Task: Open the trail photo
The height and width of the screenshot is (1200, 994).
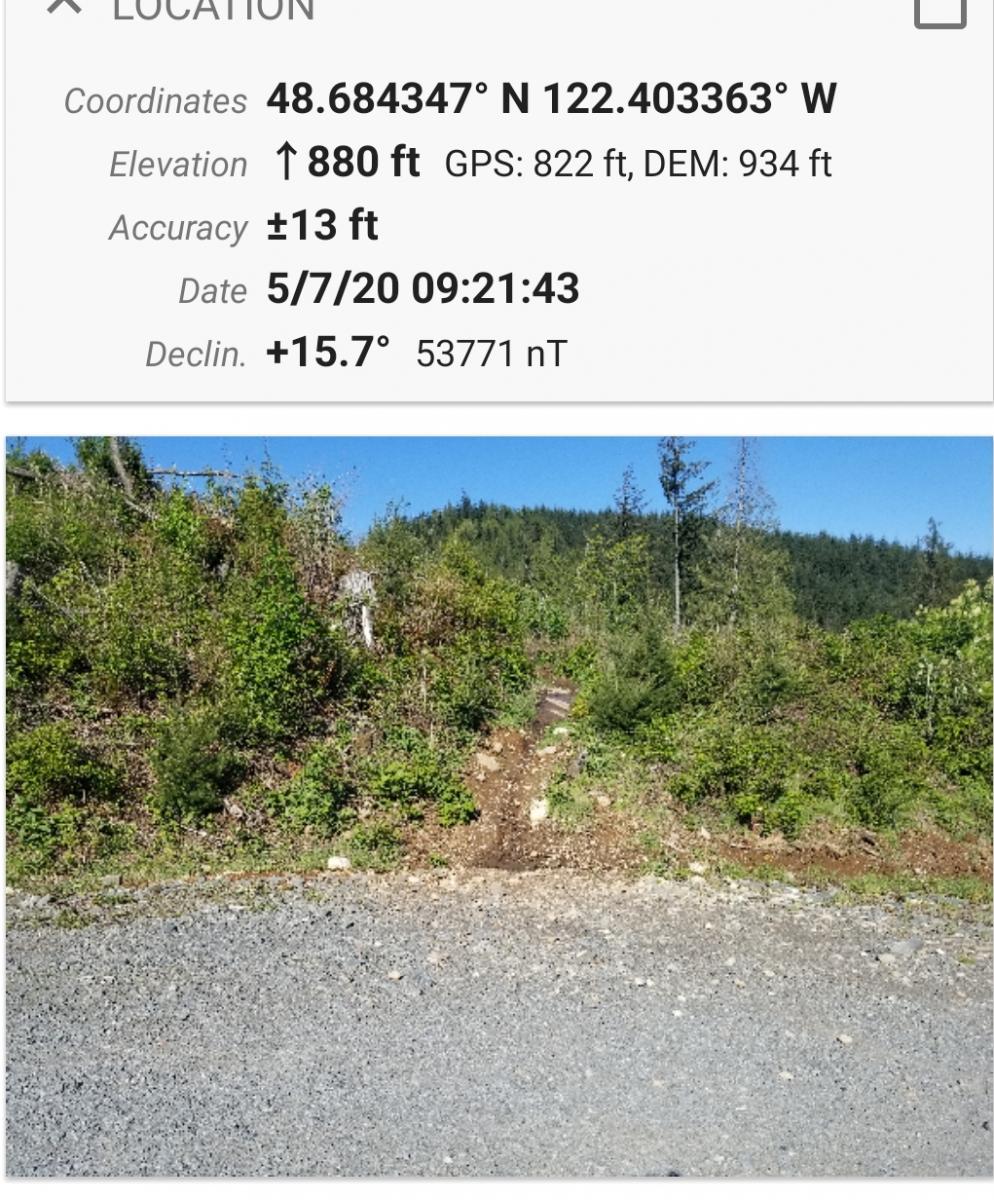Action: pyautogui.click(x=497, y=805)
